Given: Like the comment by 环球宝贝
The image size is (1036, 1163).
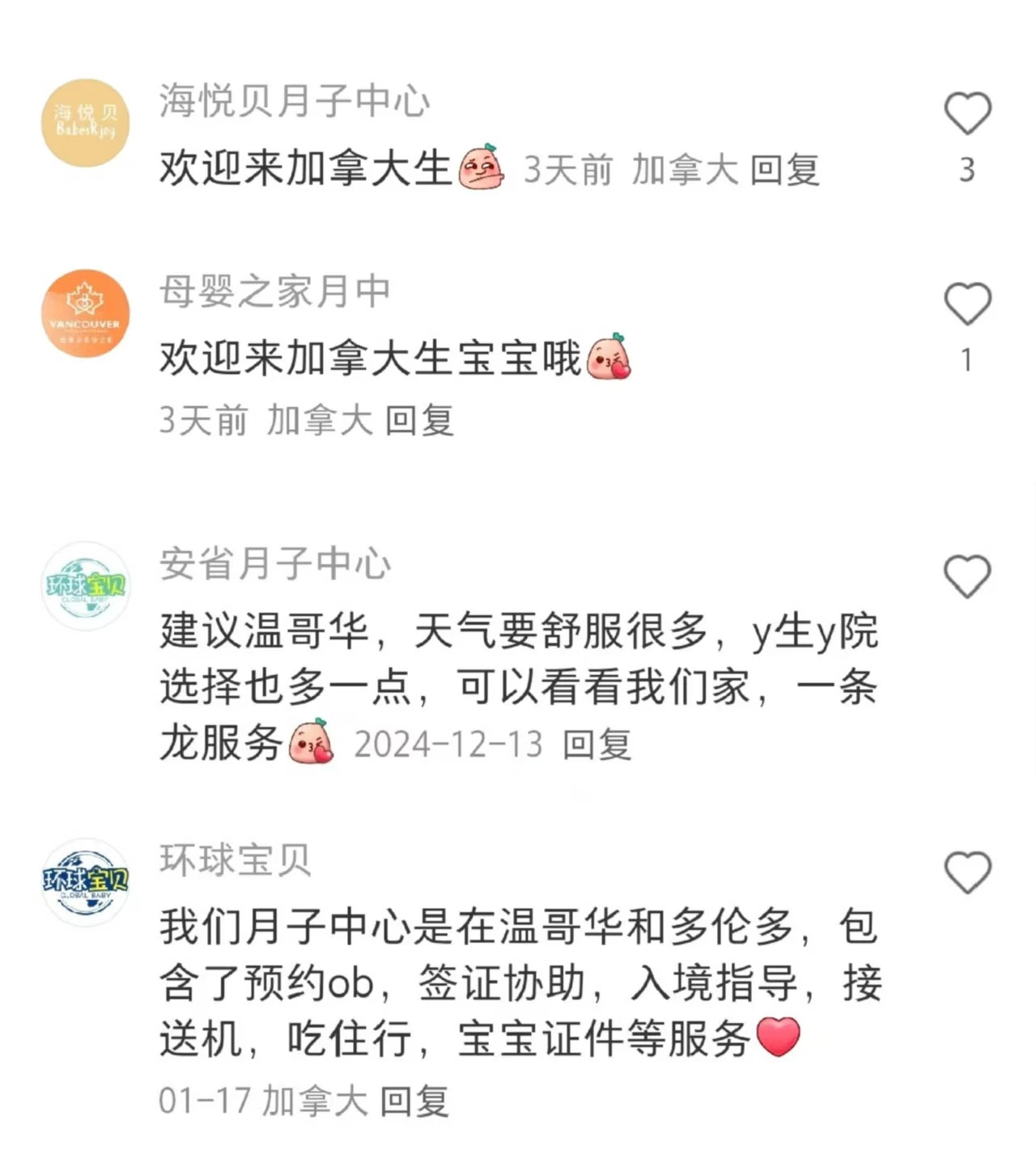Looking at the screenshot, I should click(x=967, y=872).
